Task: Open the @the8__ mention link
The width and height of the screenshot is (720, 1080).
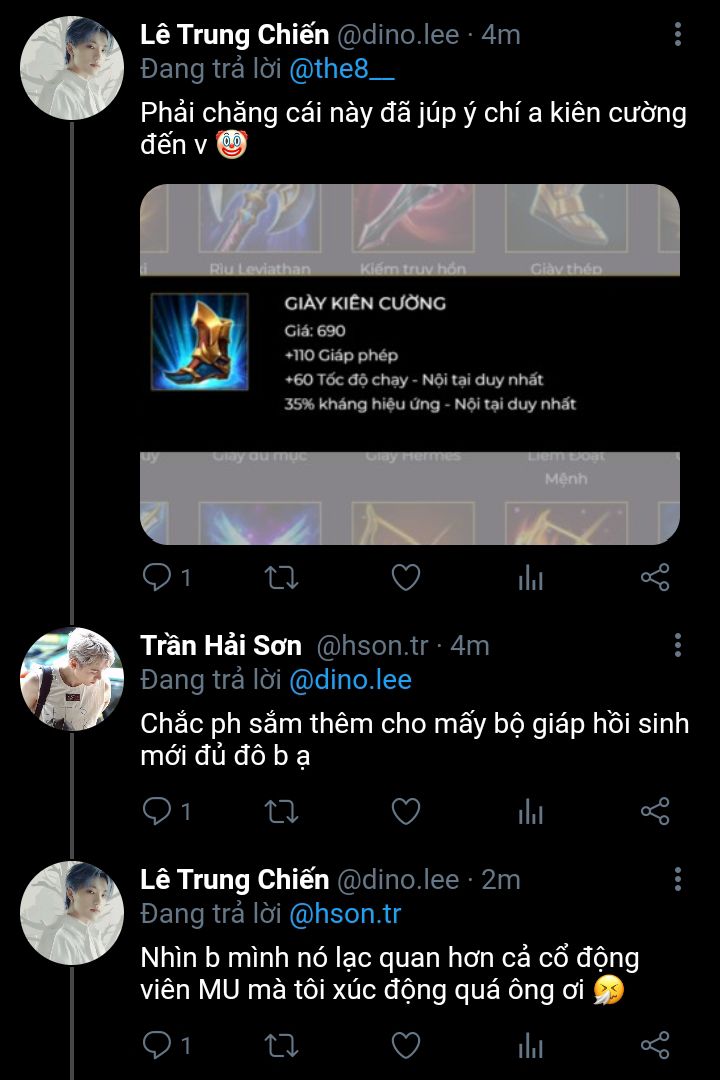Action: (x=342, y=69)
